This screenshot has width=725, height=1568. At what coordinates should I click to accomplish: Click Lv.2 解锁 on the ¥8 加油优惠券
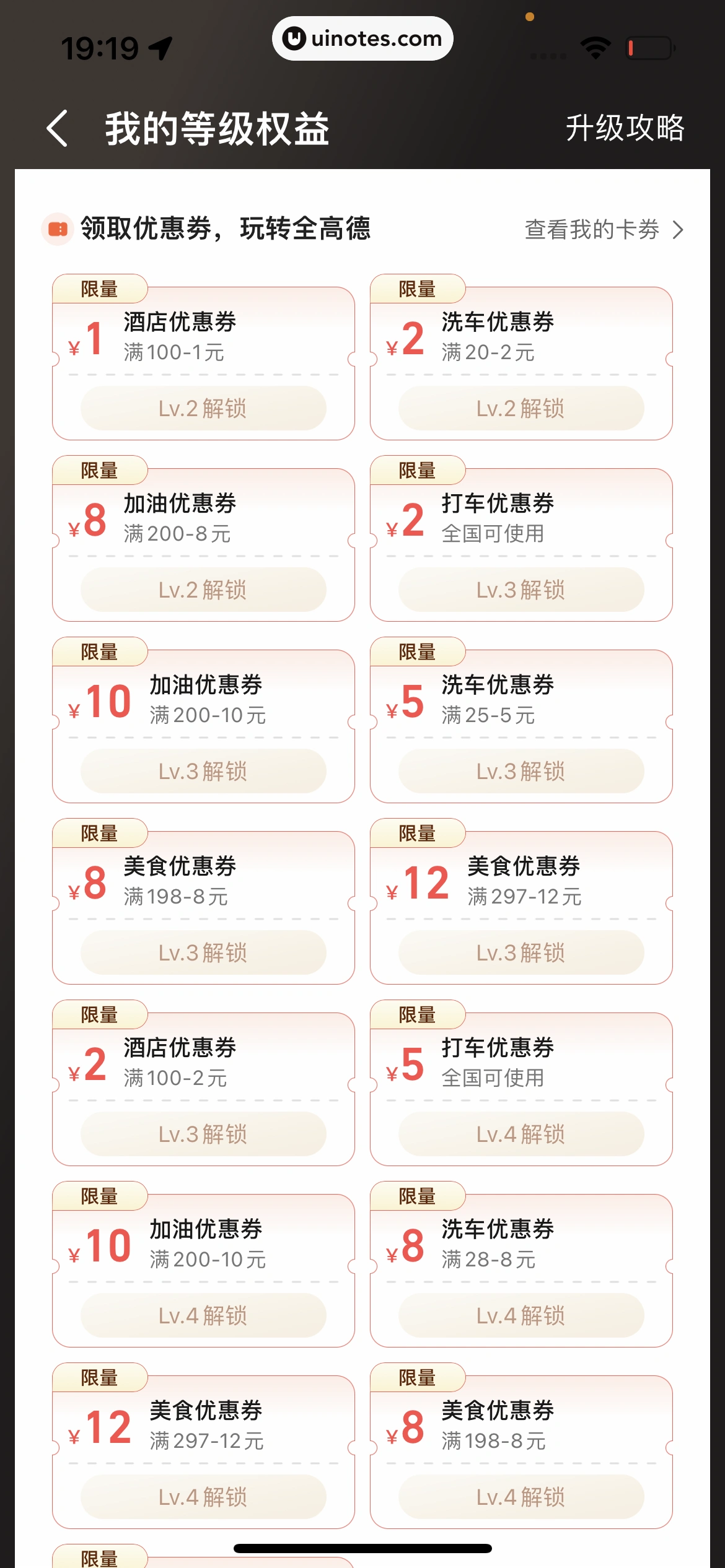pos(204,590)
